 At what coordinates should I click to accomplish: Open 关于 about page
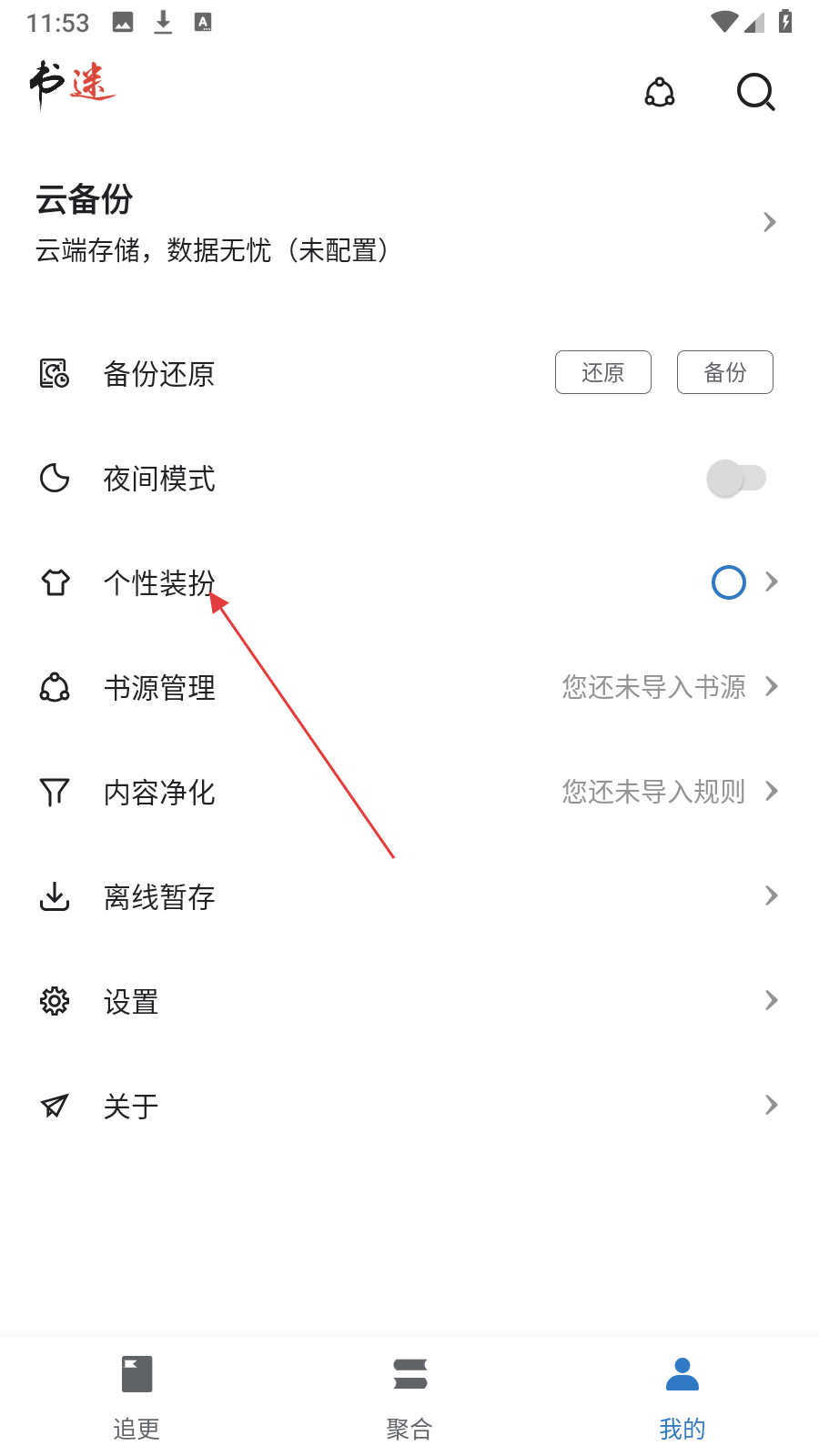(x=408, y=1106)
